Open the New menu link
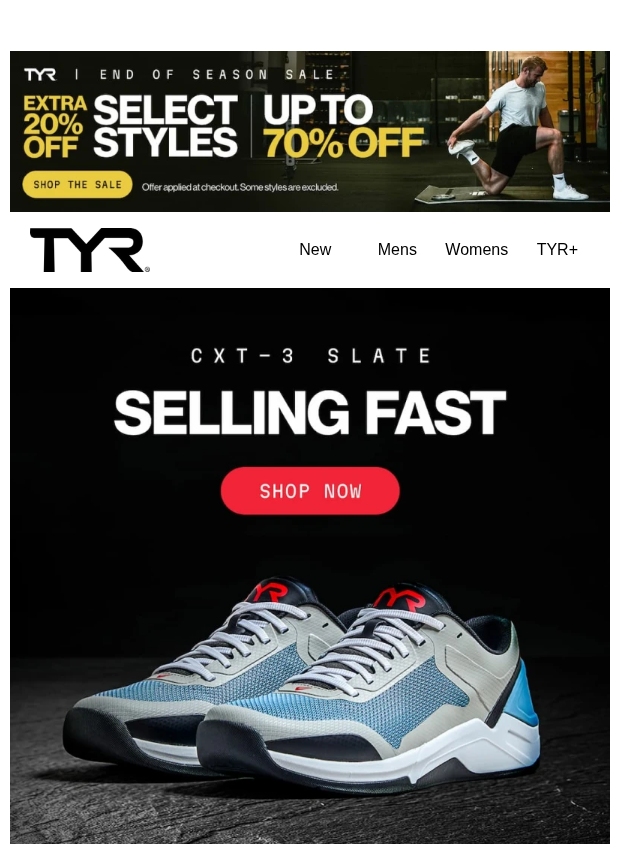This screenshot has height=844, width=620. point(315,250)
